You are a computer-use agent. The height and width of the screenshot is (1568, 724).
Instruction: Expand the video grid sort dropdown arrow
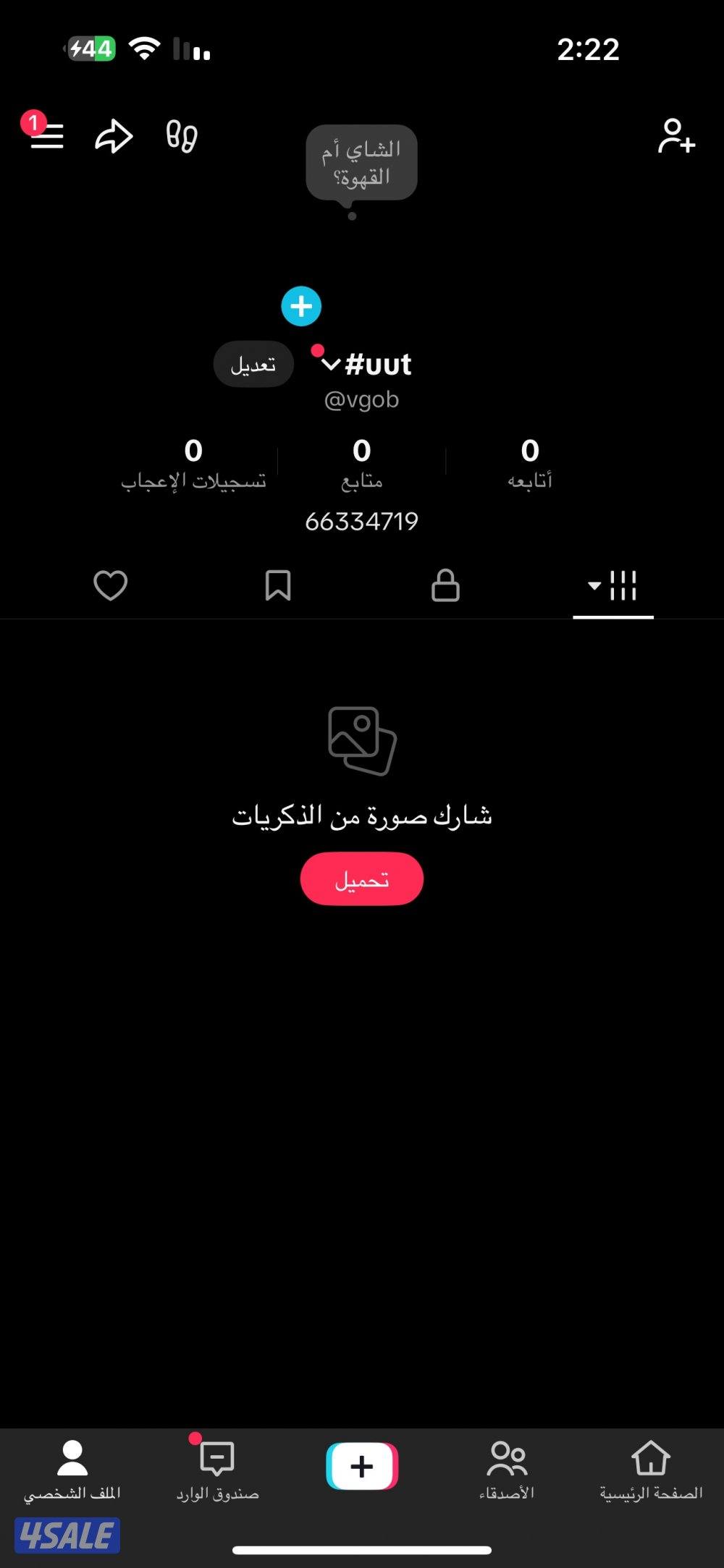point(595,585)
